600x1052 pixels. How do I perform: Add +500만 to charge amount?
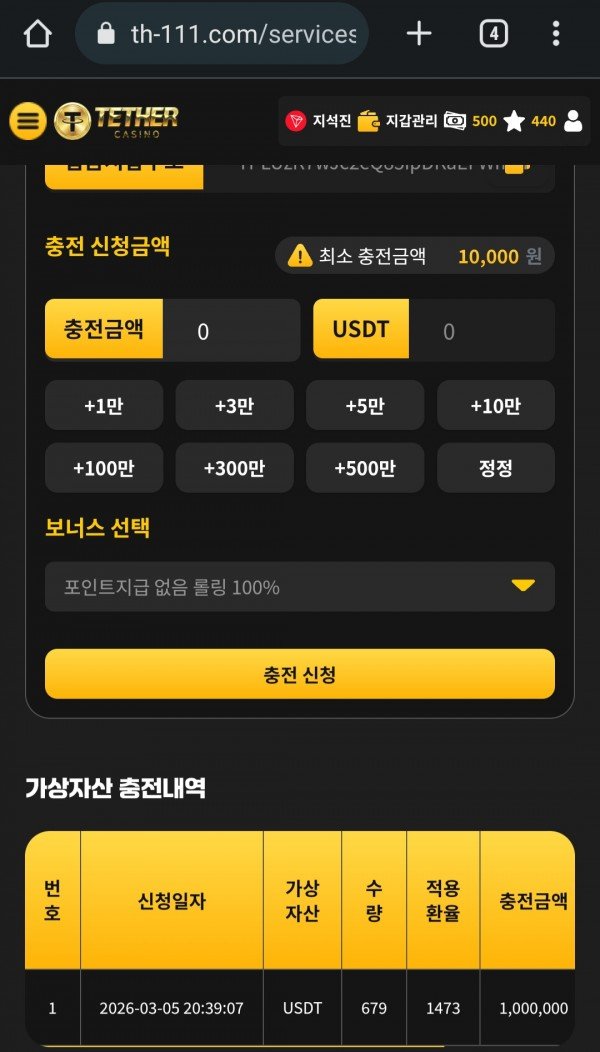(x=365, y=468)
